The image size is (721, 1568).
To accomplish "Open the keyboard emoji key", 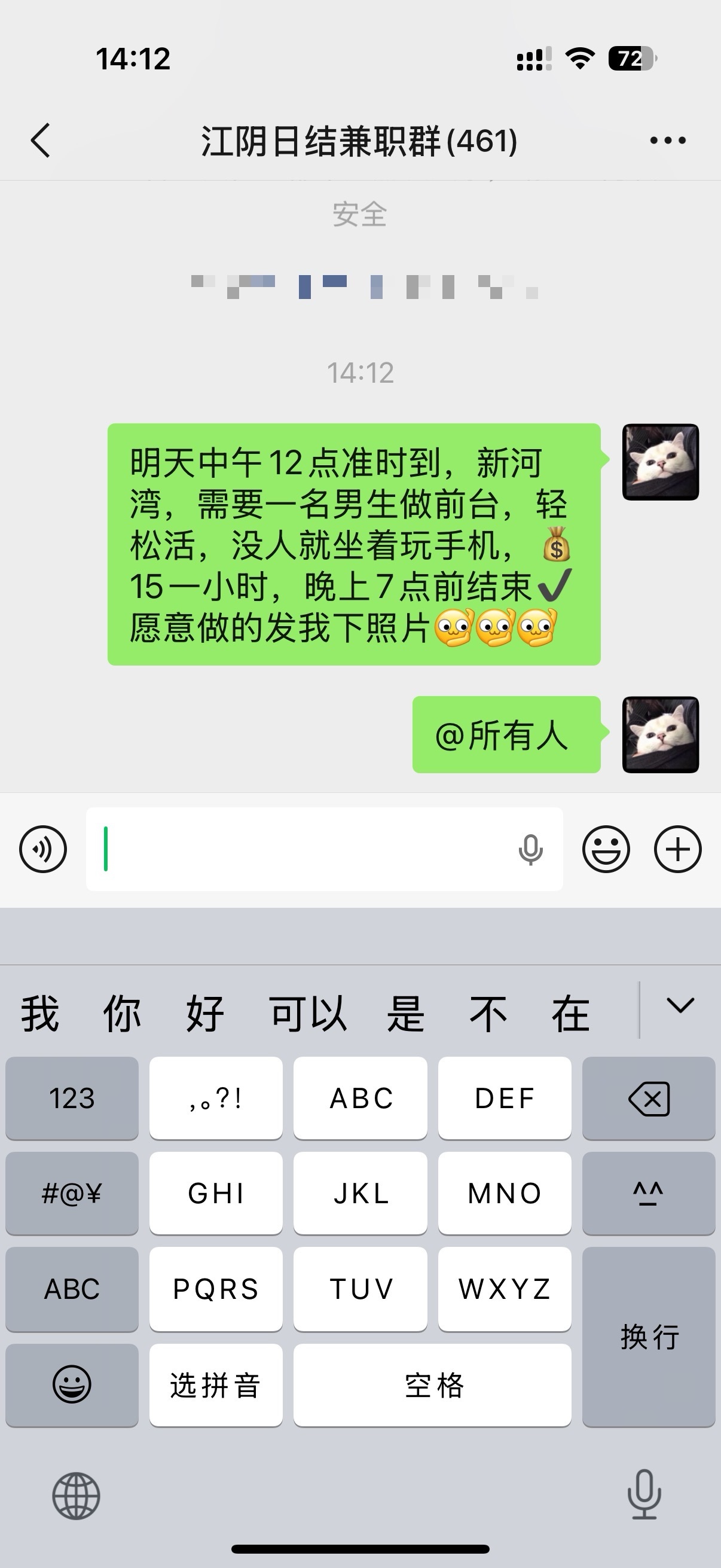I will [x=72, y=1386].
